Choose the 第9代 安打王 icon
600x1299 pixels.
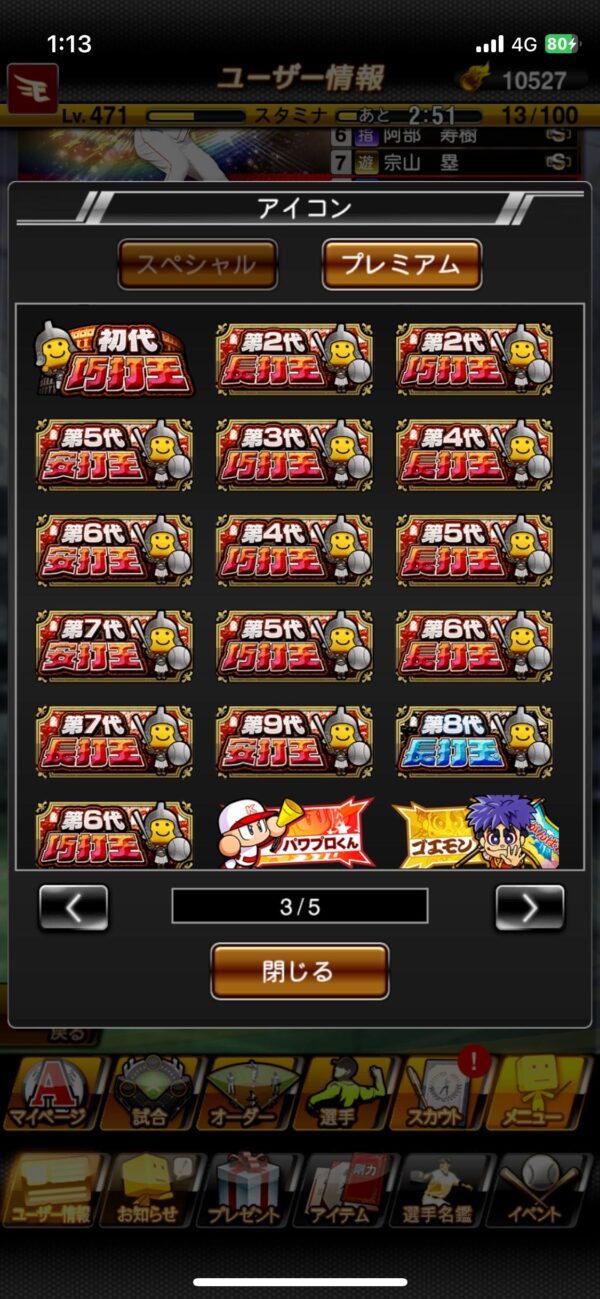point(294,741)
